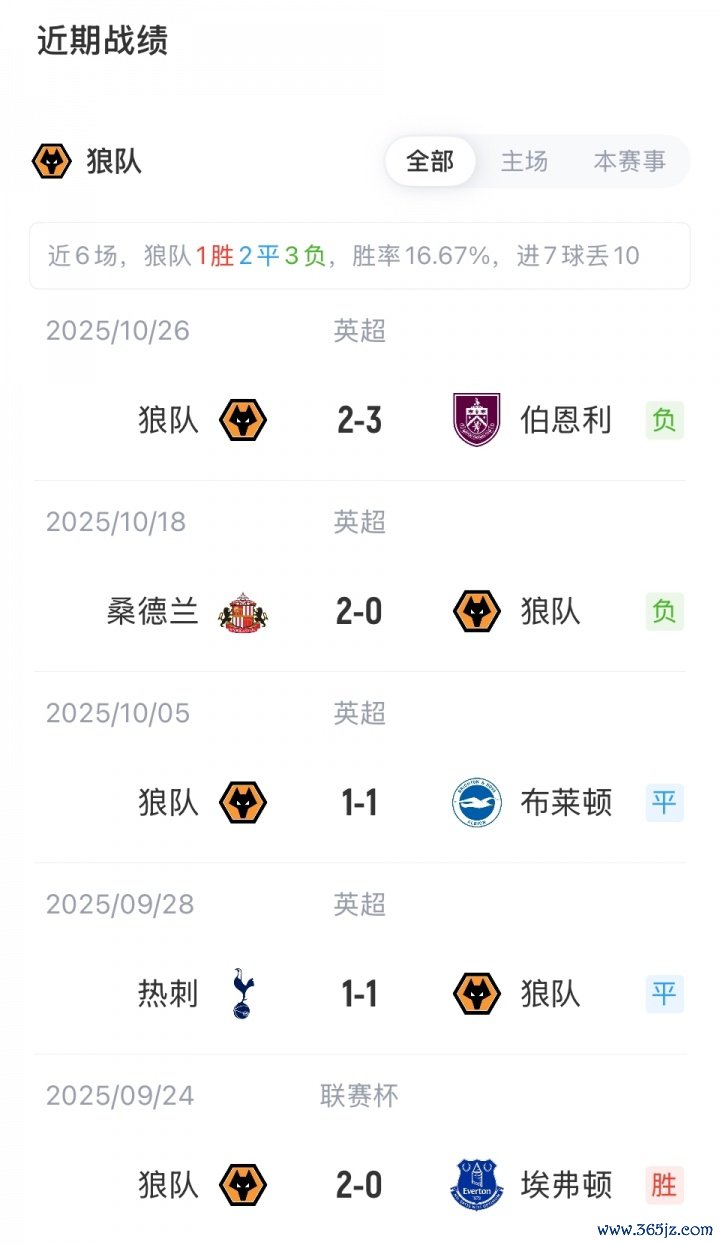This screenshot has height=1245, width=720.
Task: Switch to the 主场 filter tab
Action: (x=524, y=161)
